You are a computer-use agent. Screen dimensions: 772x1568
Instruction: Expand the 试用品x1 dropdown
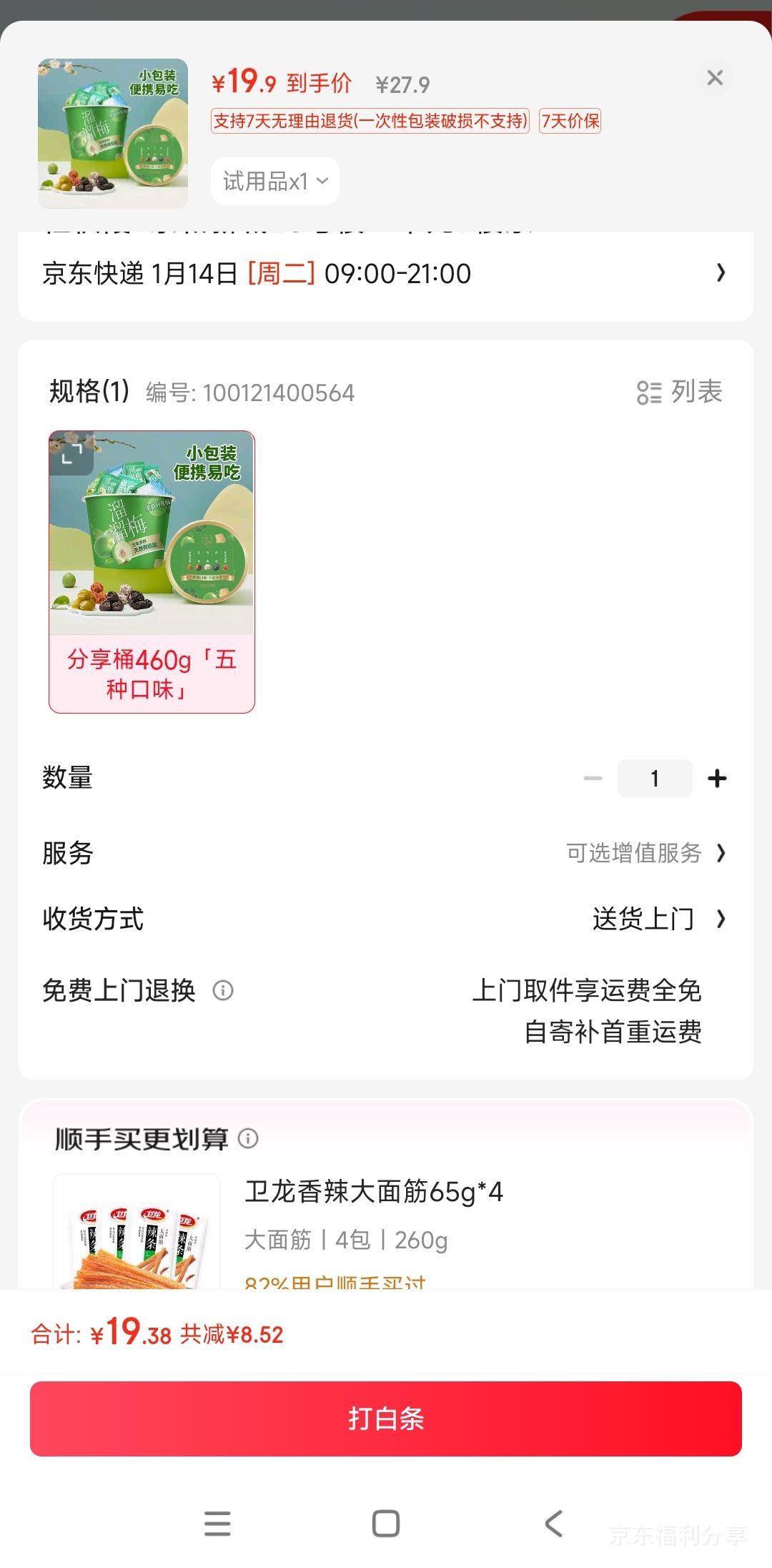pos(274,180)
